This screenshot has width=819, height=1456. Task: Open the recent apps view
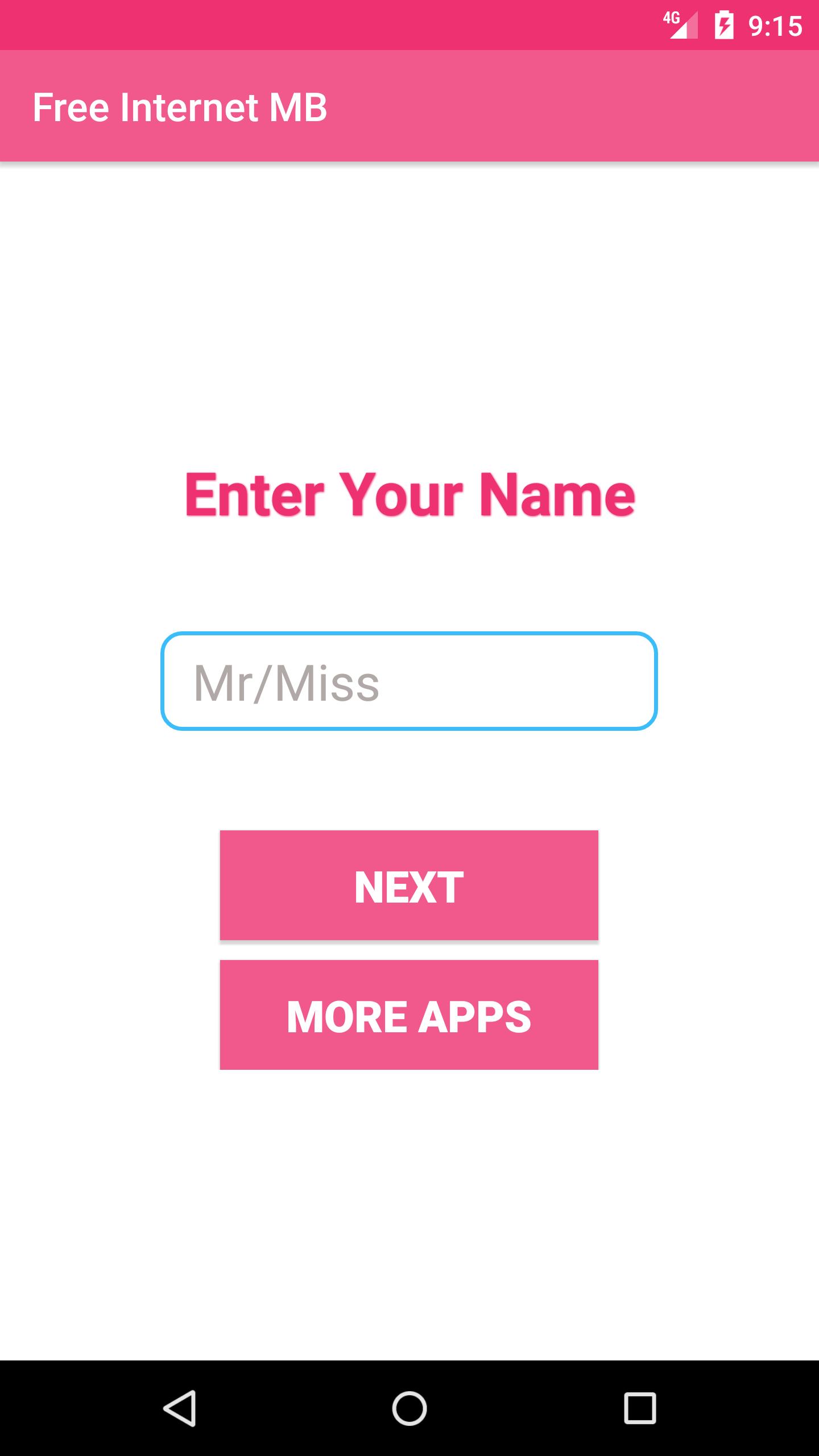point(640,1408)
